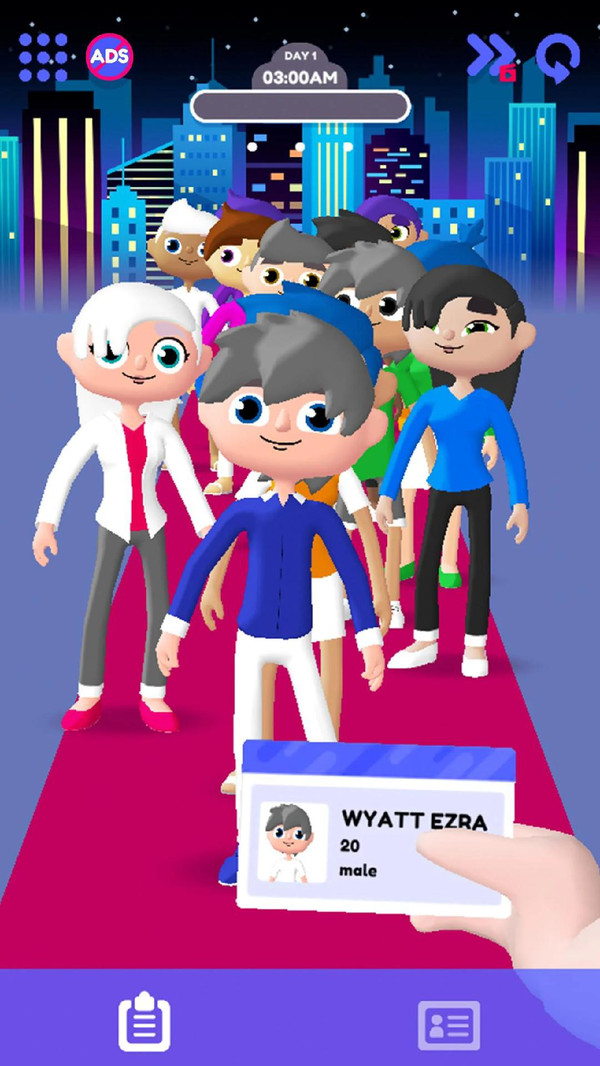600x1066 pixels.
Task: Tap the fast-forward skip icon
Action: coord(491,57)
